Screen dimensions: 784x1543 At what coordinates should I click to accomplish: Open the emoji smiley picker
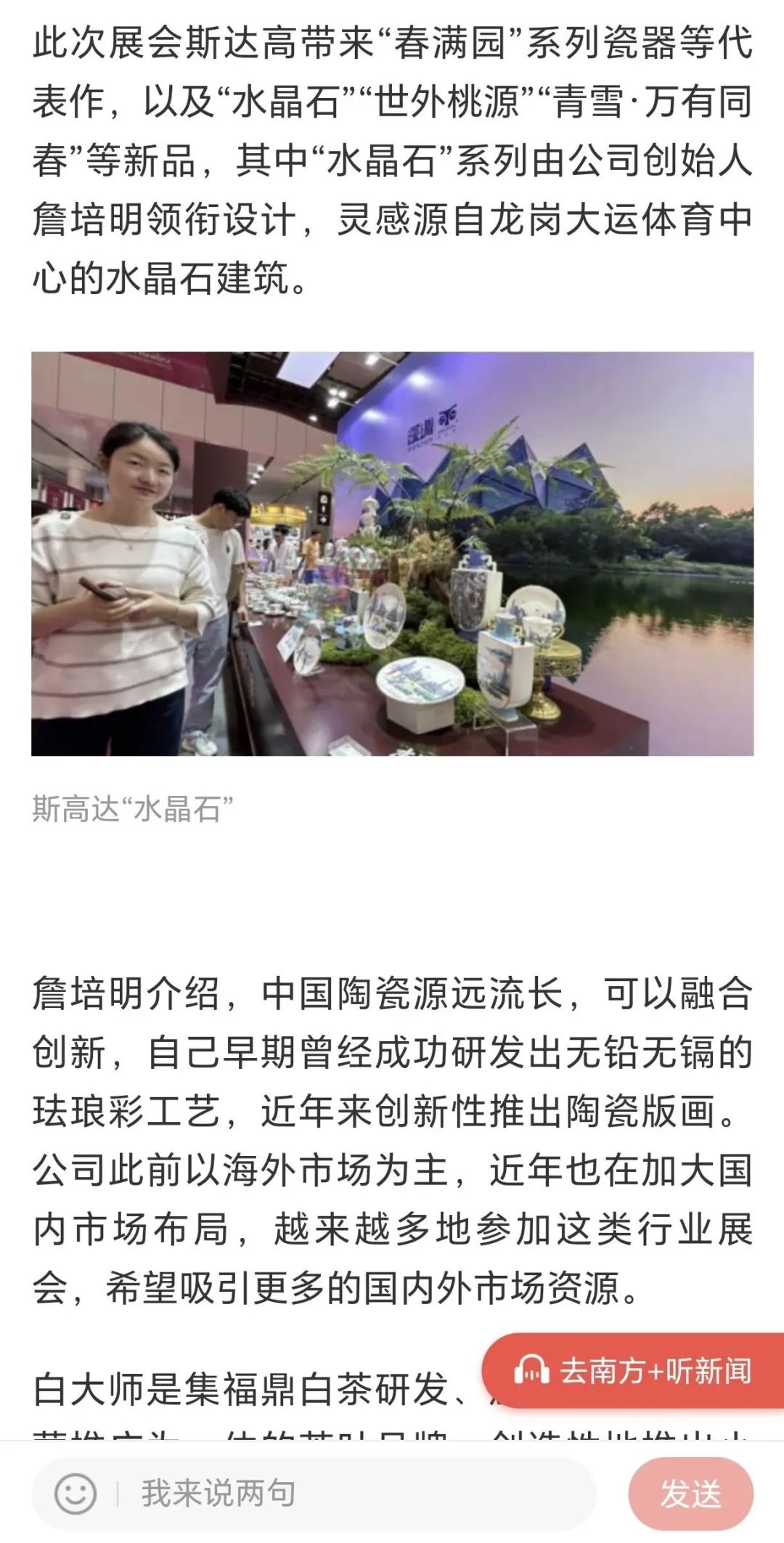click(75, 1494)
